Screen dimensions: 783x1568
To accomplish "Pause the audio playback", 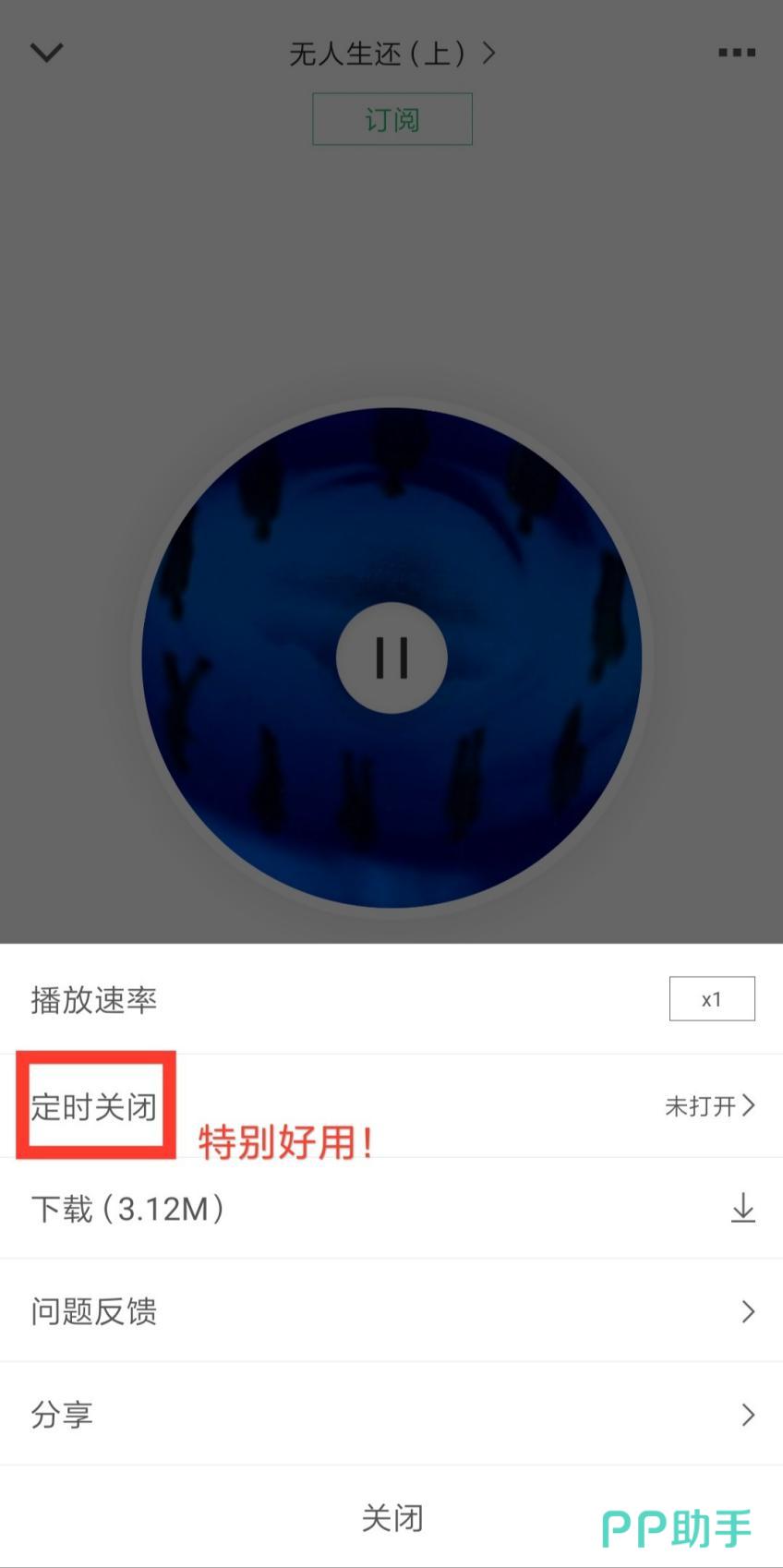I will pyautogui.click(x=391, y=657).
